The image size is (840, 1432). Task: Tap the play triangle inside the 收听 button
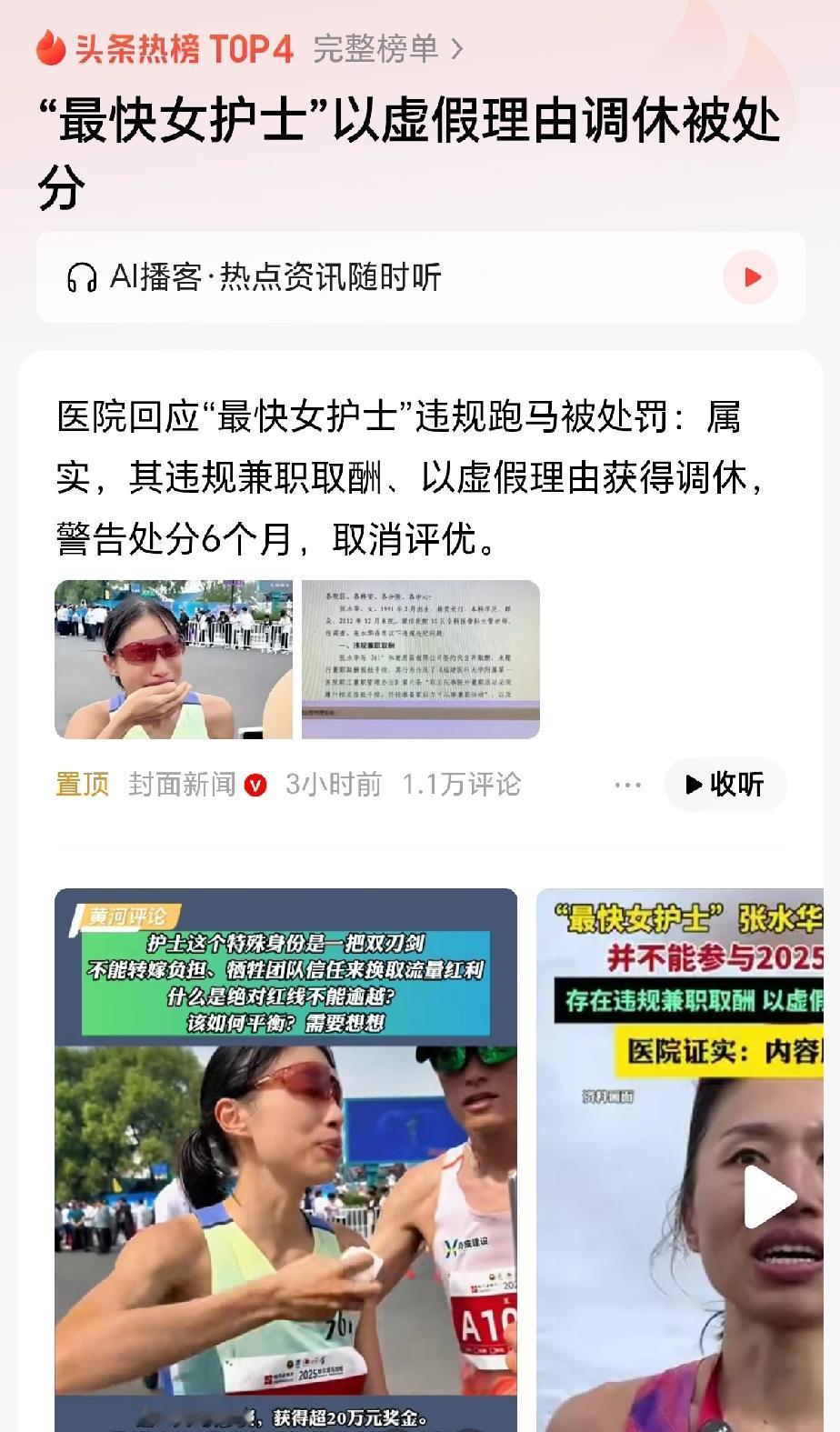point(696,785)
